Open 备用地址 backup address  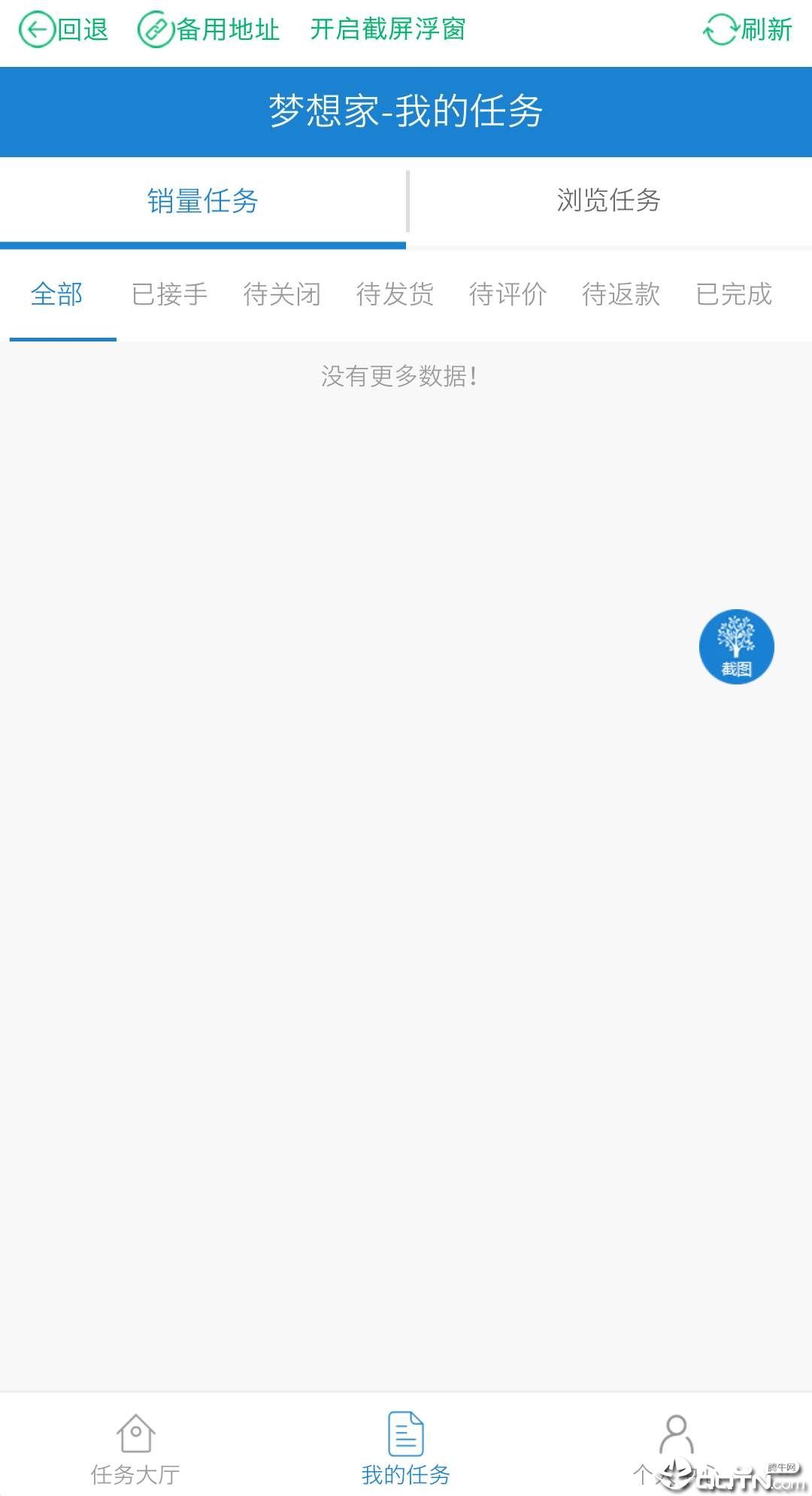coord(209,30)
